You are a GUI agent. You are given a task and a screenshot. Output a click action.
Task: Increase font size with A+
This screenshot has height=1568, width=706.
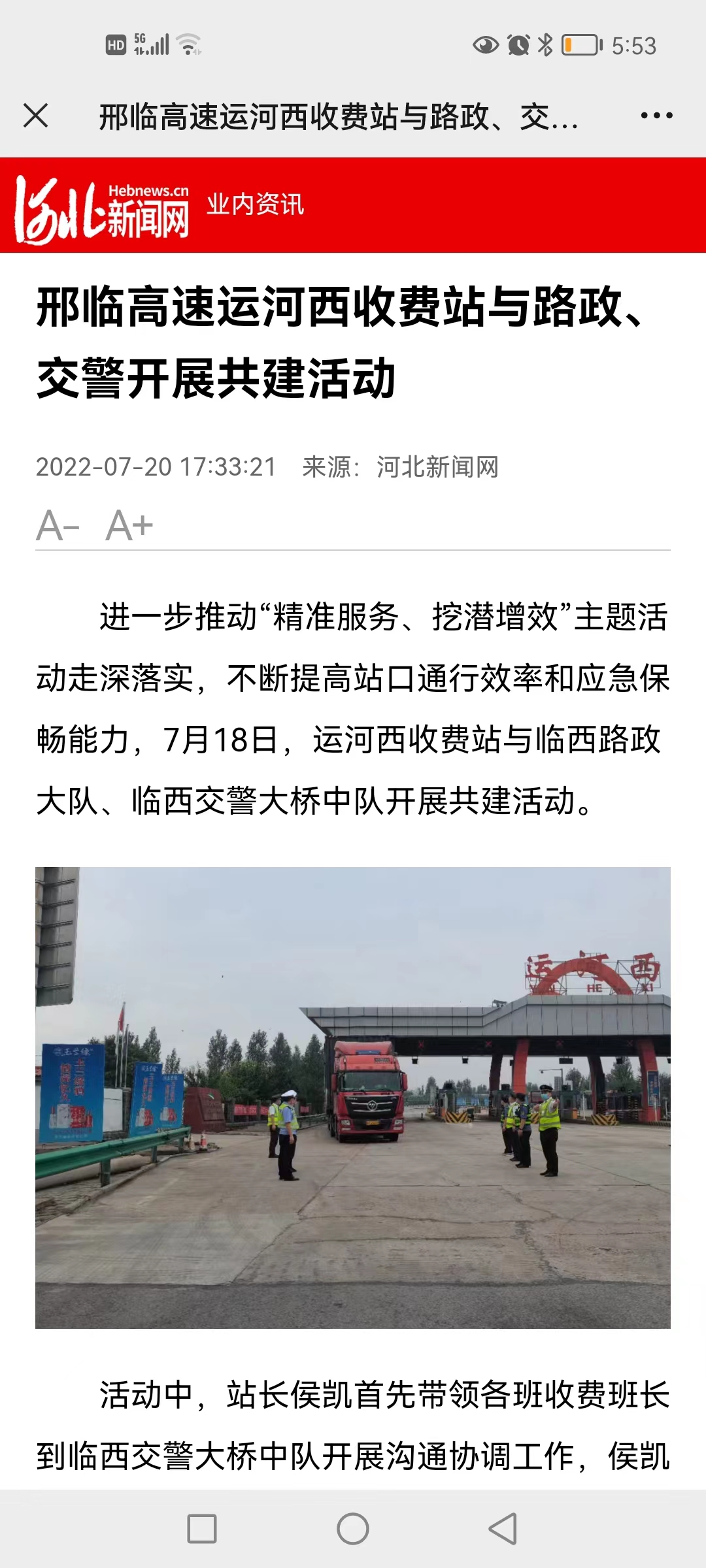click(129, 526)
